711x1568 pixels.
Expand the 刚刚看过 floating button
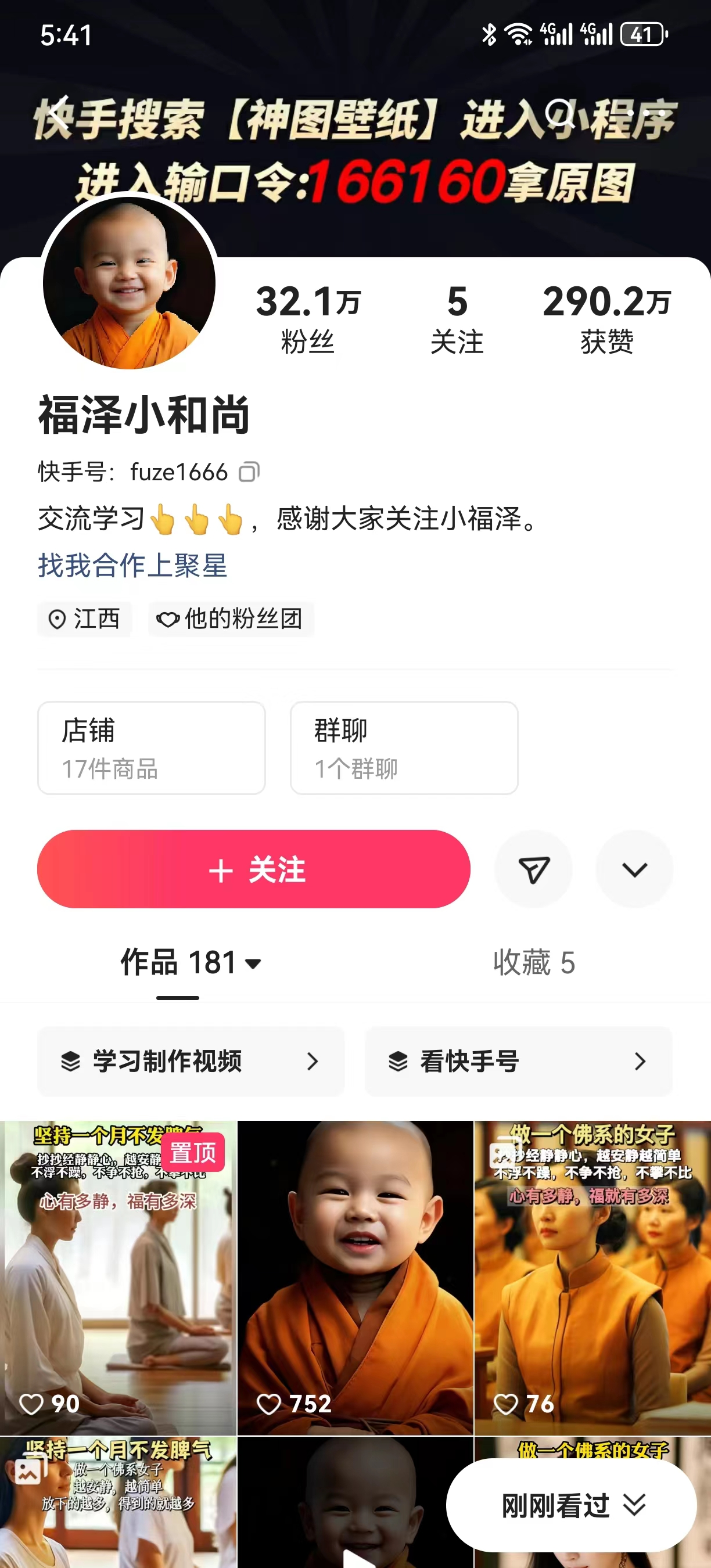pos(572,1505)
